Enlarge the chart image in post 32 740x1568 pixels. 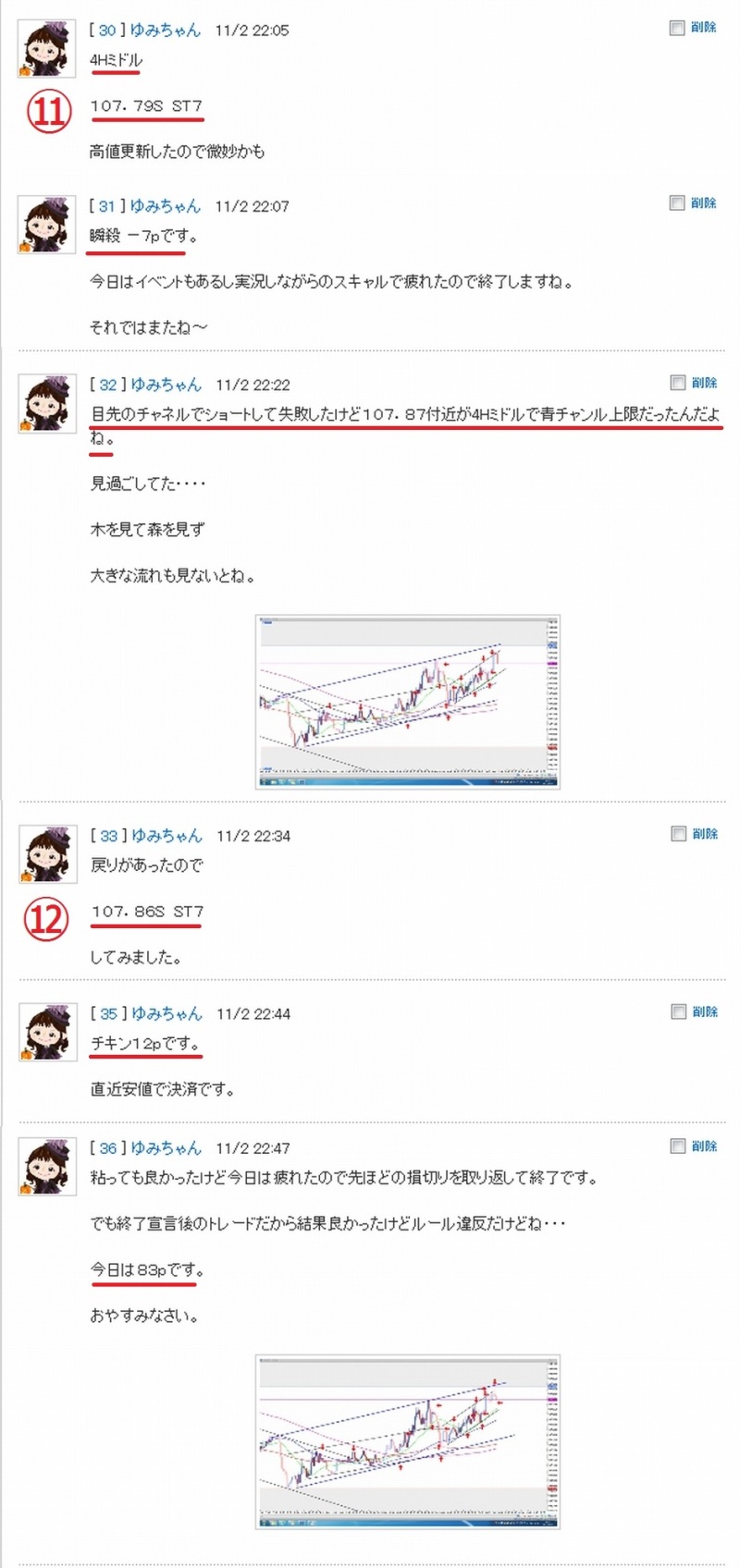(408, 702)
